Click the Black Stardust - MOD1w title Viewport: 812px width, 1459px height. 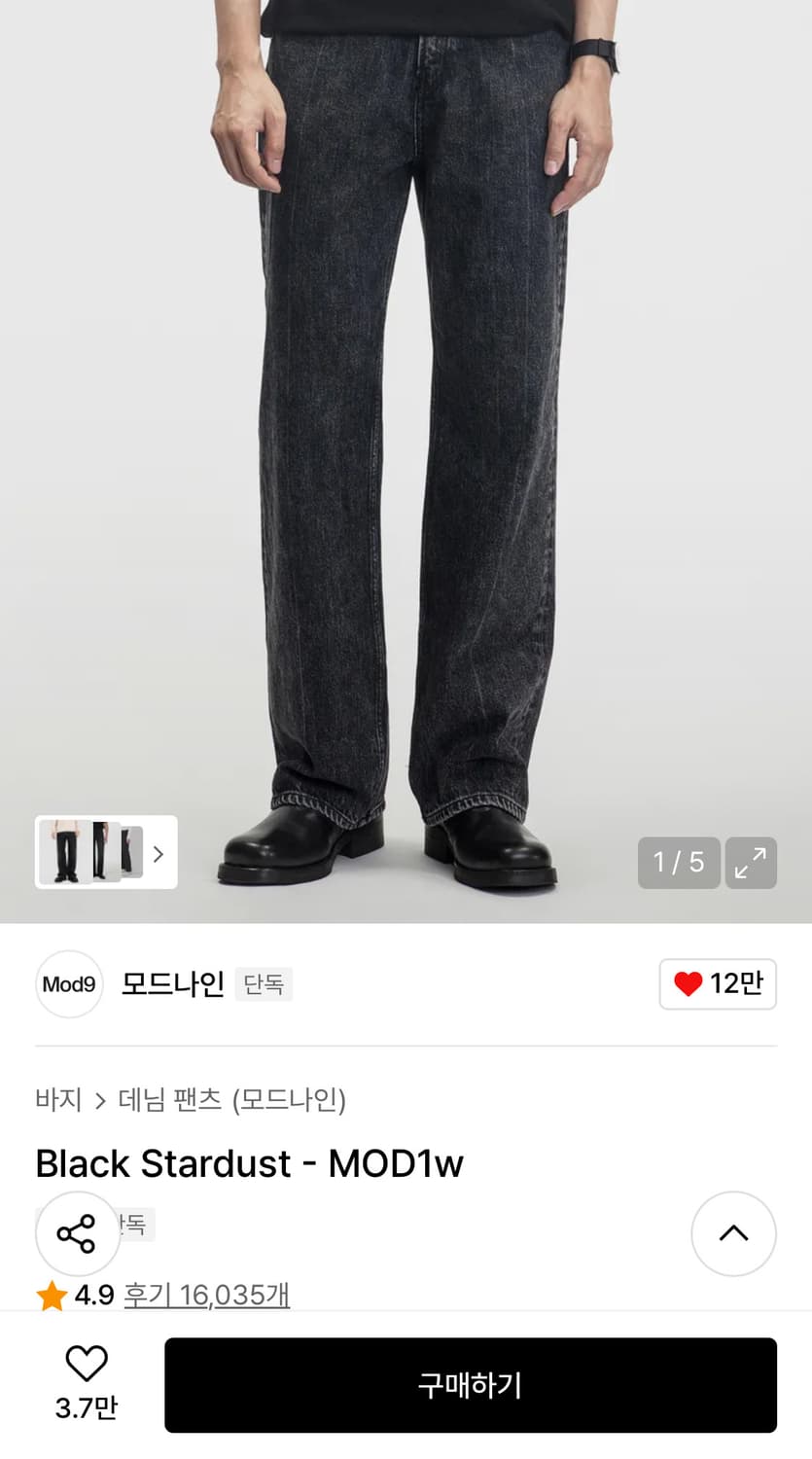(249, 1163)
